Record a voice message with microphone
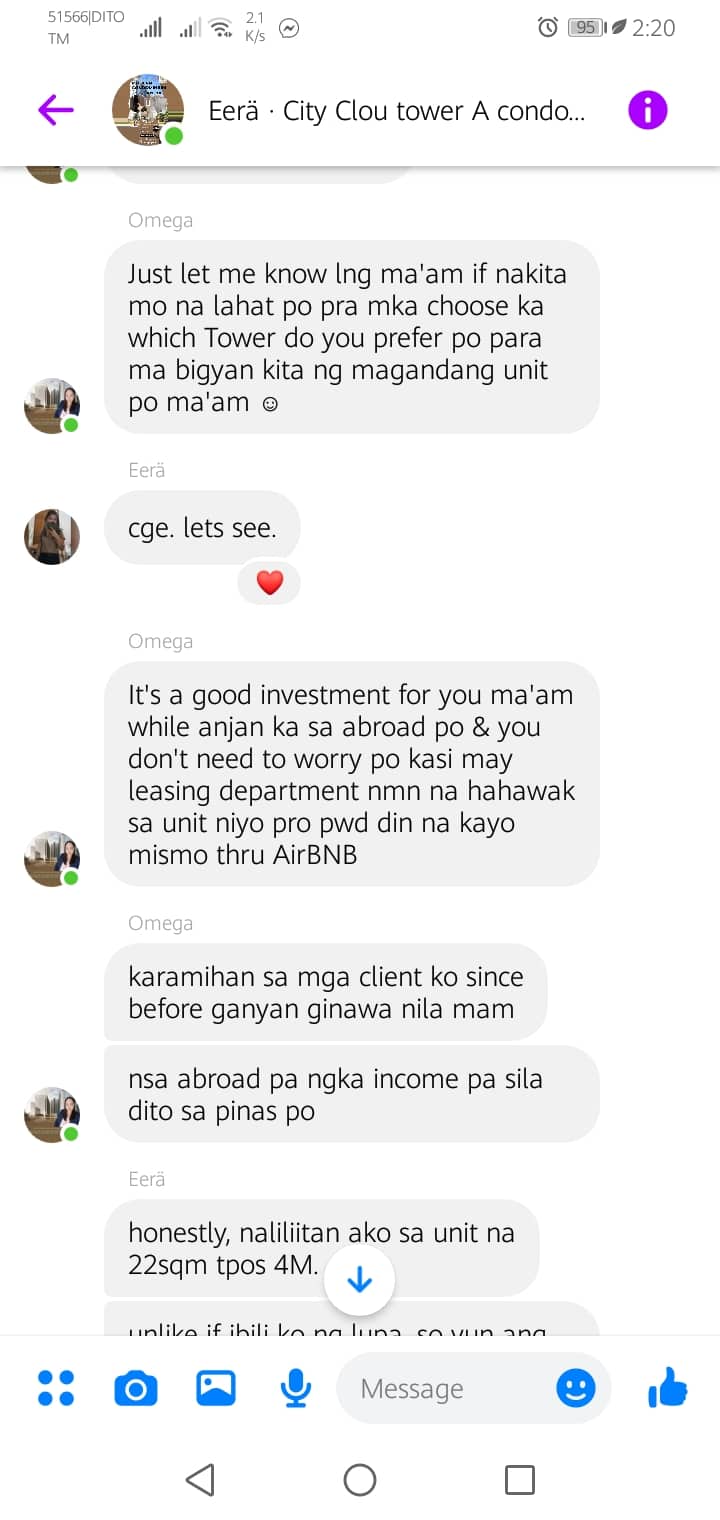The image size is (720, 1520). pos(295,1388)
